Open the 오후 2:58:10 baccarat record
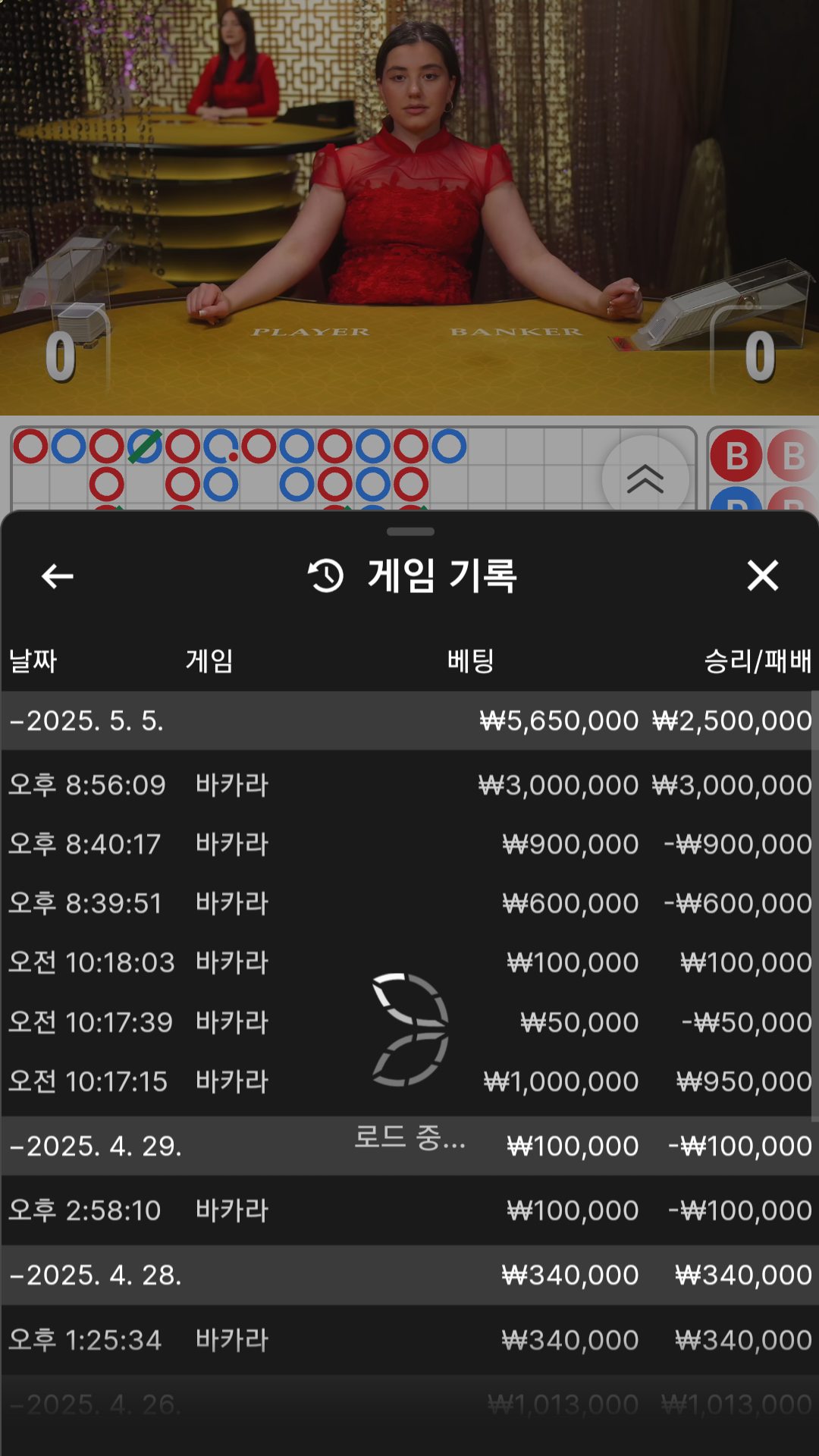The height and width of the screenshot is (1456, 819). pos(409,1210)
